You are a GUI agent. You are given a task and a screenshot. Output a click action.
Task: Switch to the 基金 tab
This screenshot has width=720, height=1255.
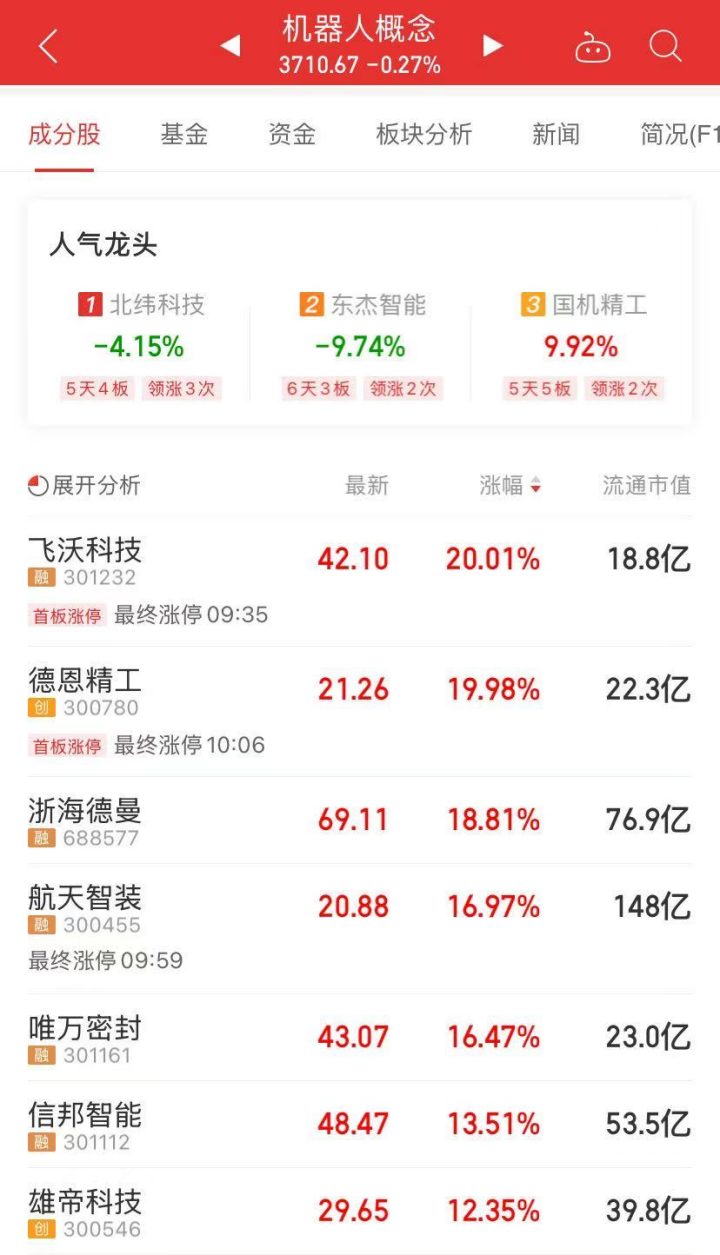[184, 135]
